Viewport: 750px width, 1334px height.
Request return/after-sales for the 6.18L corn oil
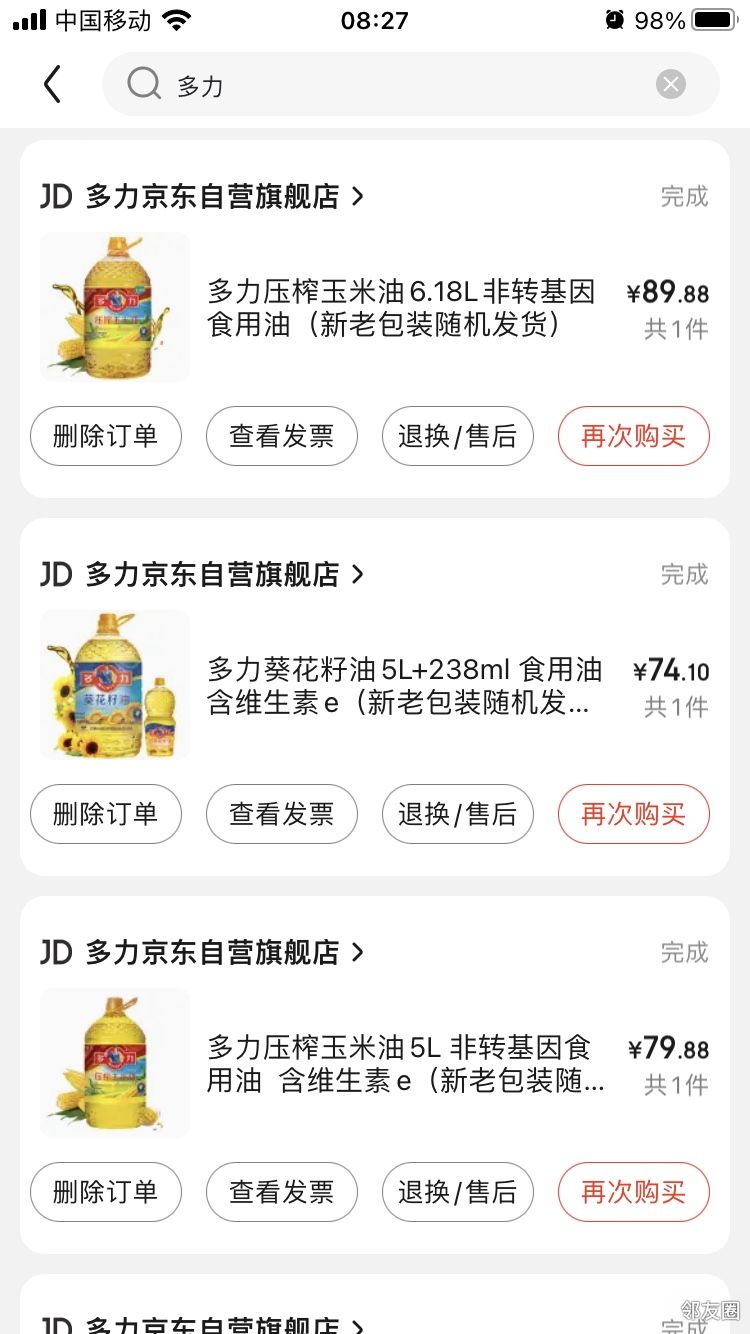[x=458, y=436]
